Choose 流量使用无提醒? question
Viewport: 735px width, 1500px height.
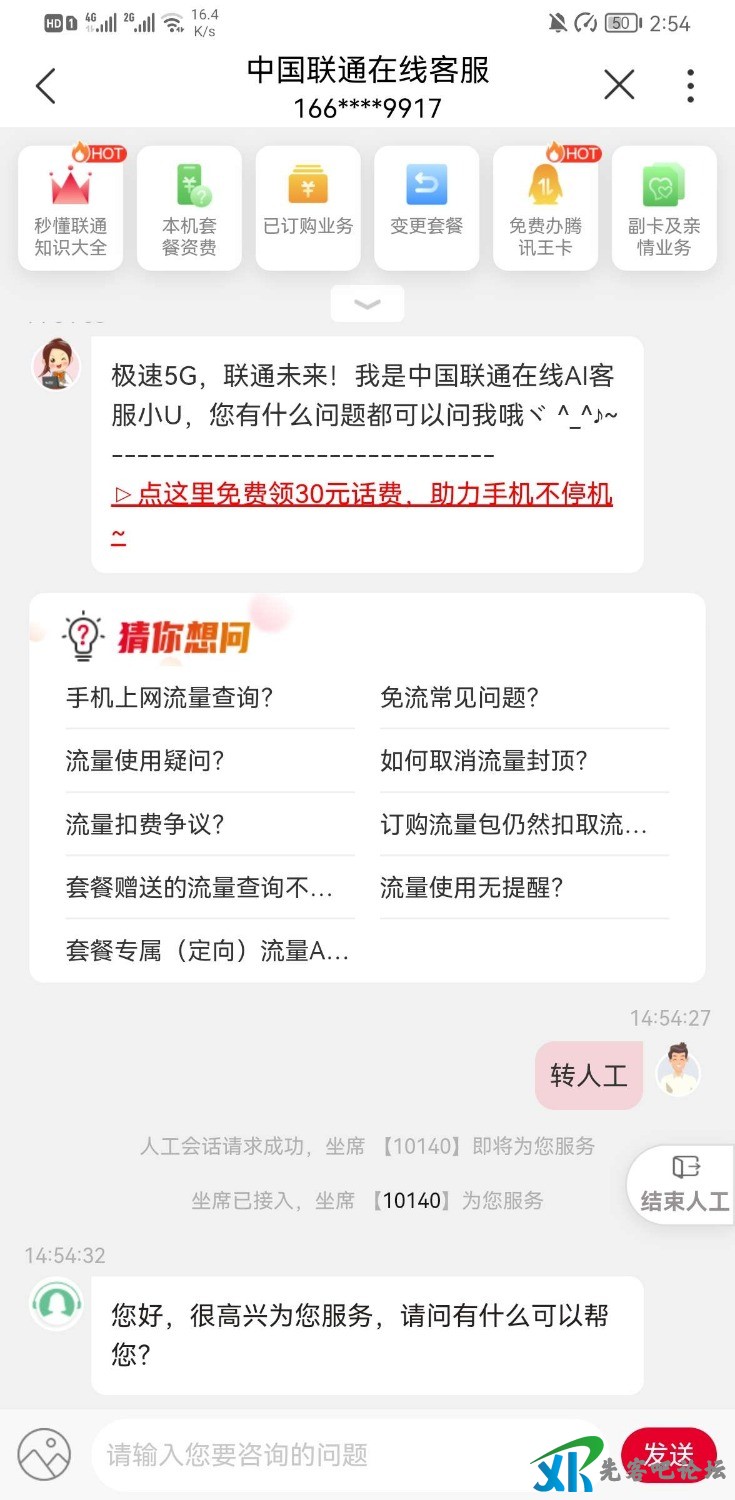click(x=472, y=887)
